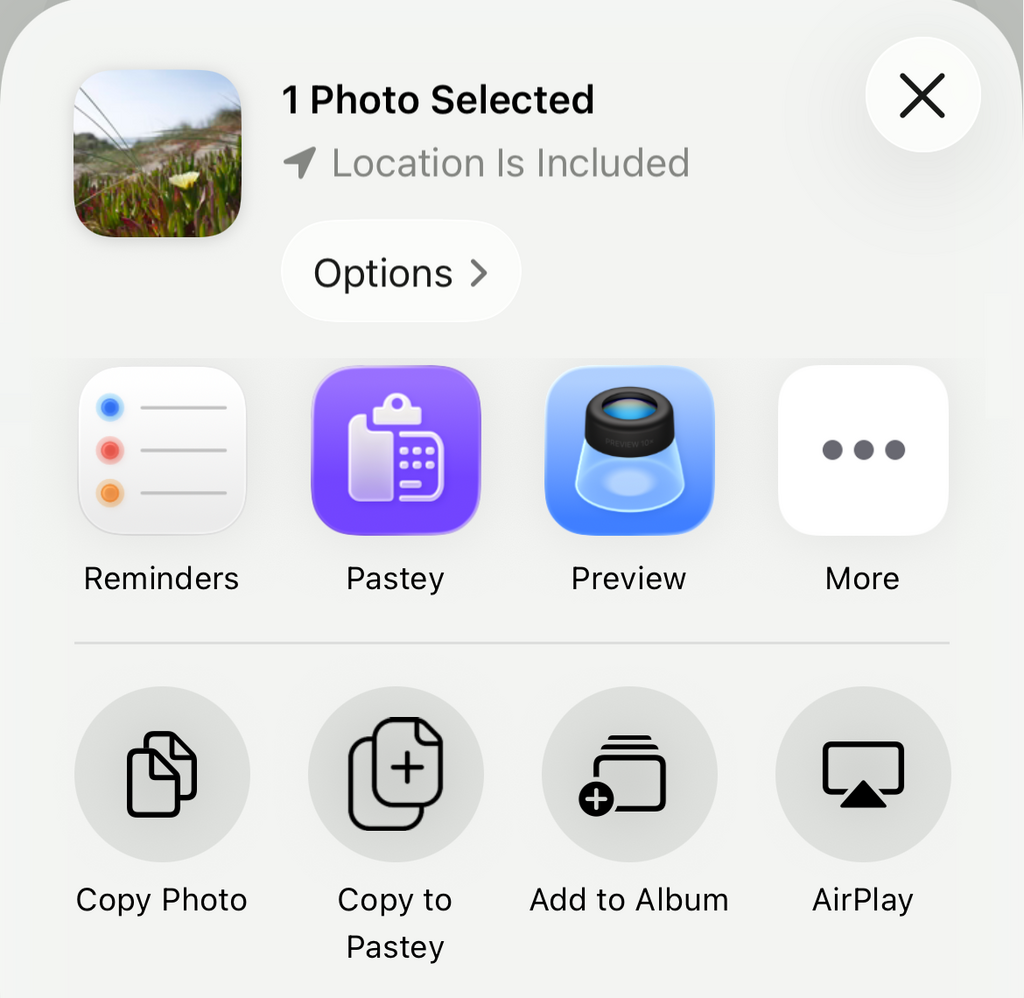Screen dimensions: 1024x998
Task: Start AirPlay for this photo
Action: [x=862, y=774]
